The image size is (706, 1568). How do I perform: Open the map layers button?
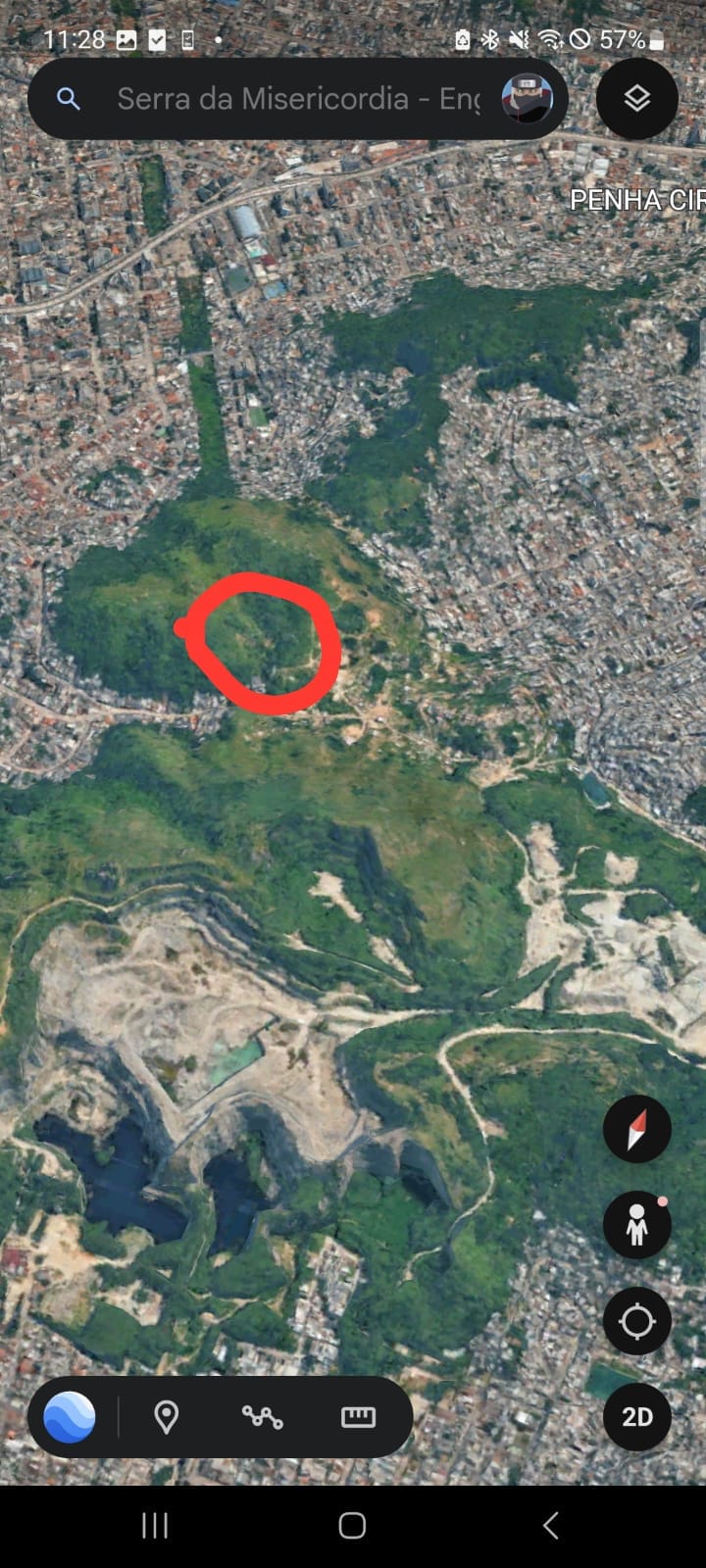(x=637, y=99)
